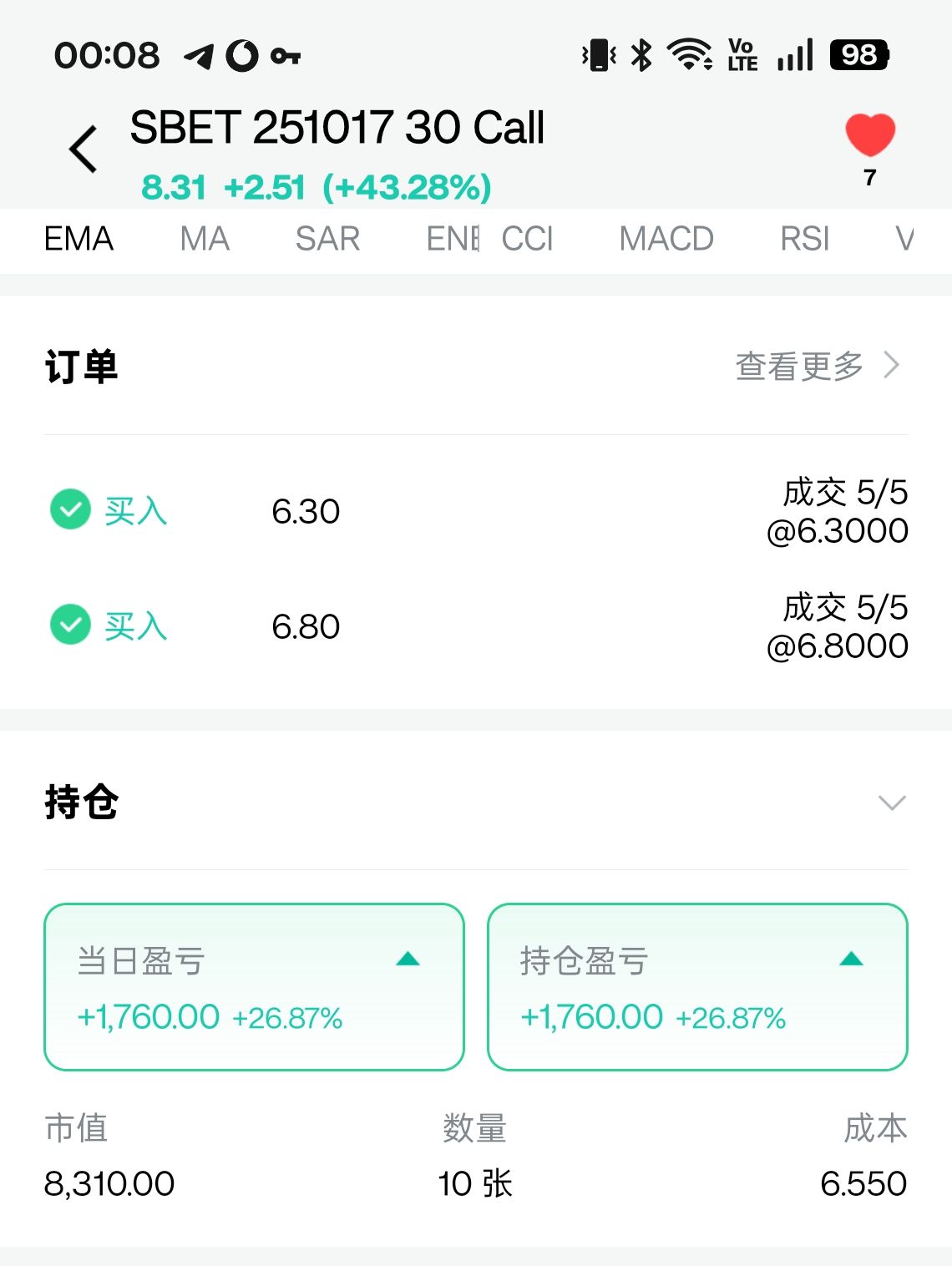Collapse the 持仓 section chevron
The height and width of the screenshot is (1266, 952).
click(x=892, y=803)
